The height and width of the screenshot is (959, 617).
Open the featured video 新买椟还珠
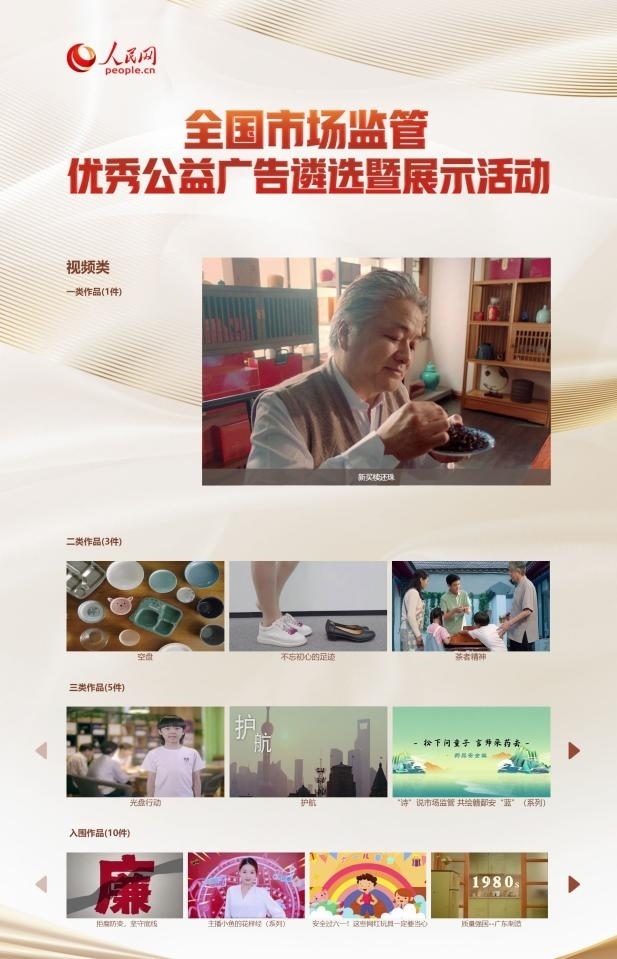pos(376,371)
